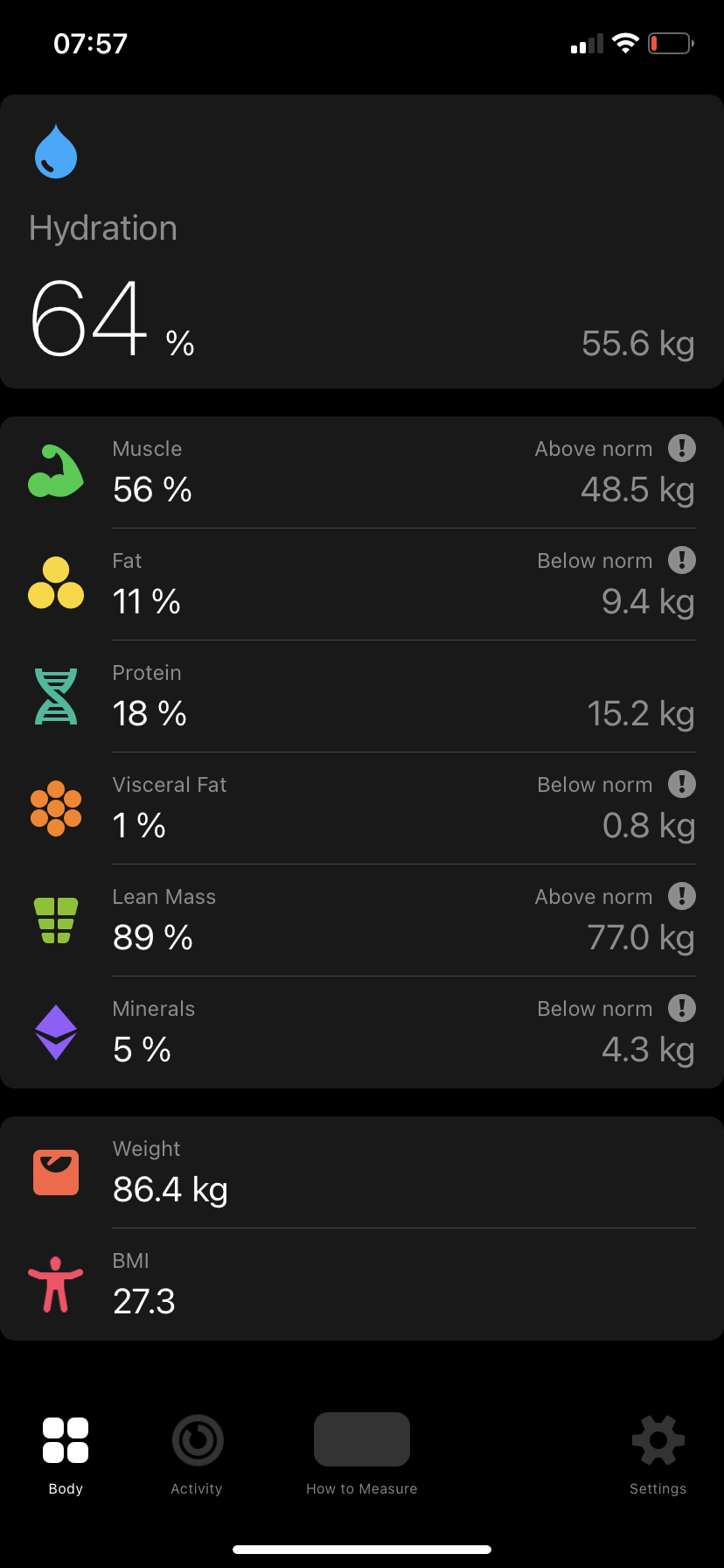
Task: Go to the Settings tab
Action: (x=658, y=1452)
